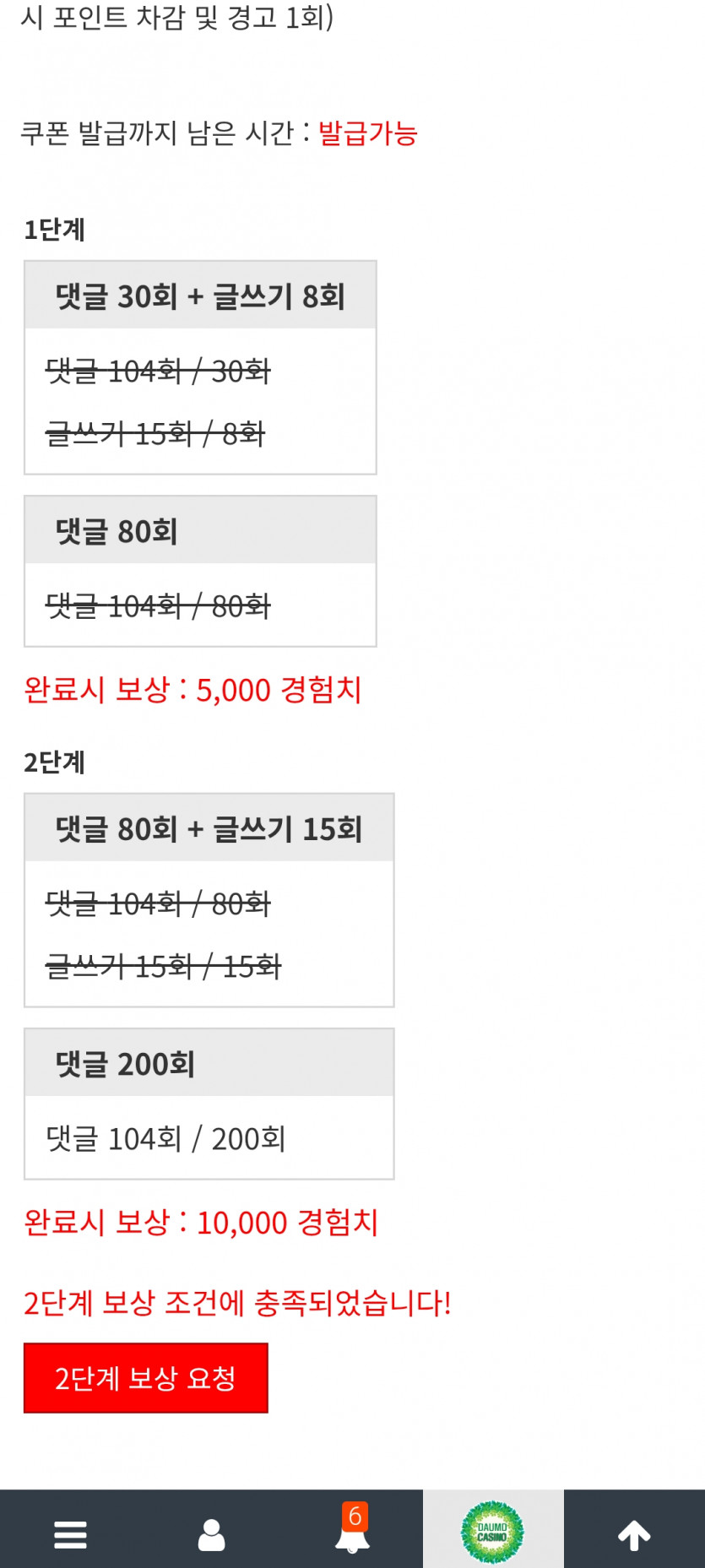Open notifications via the bell icon
The width and height of the screenshot is (705, 1568).
350,1537
